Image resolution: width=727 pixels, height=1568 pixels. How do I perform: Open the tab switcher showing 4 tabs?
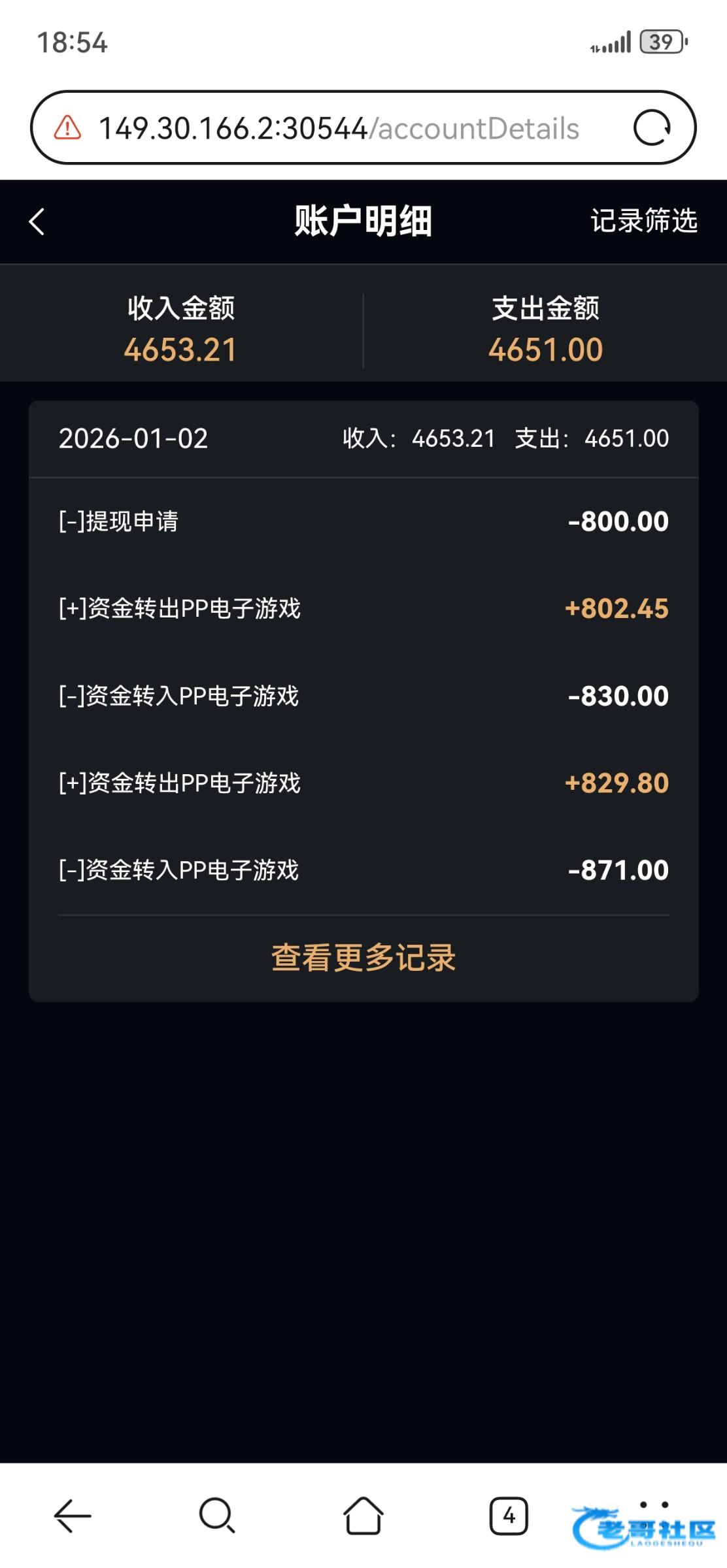(509, 1515)
